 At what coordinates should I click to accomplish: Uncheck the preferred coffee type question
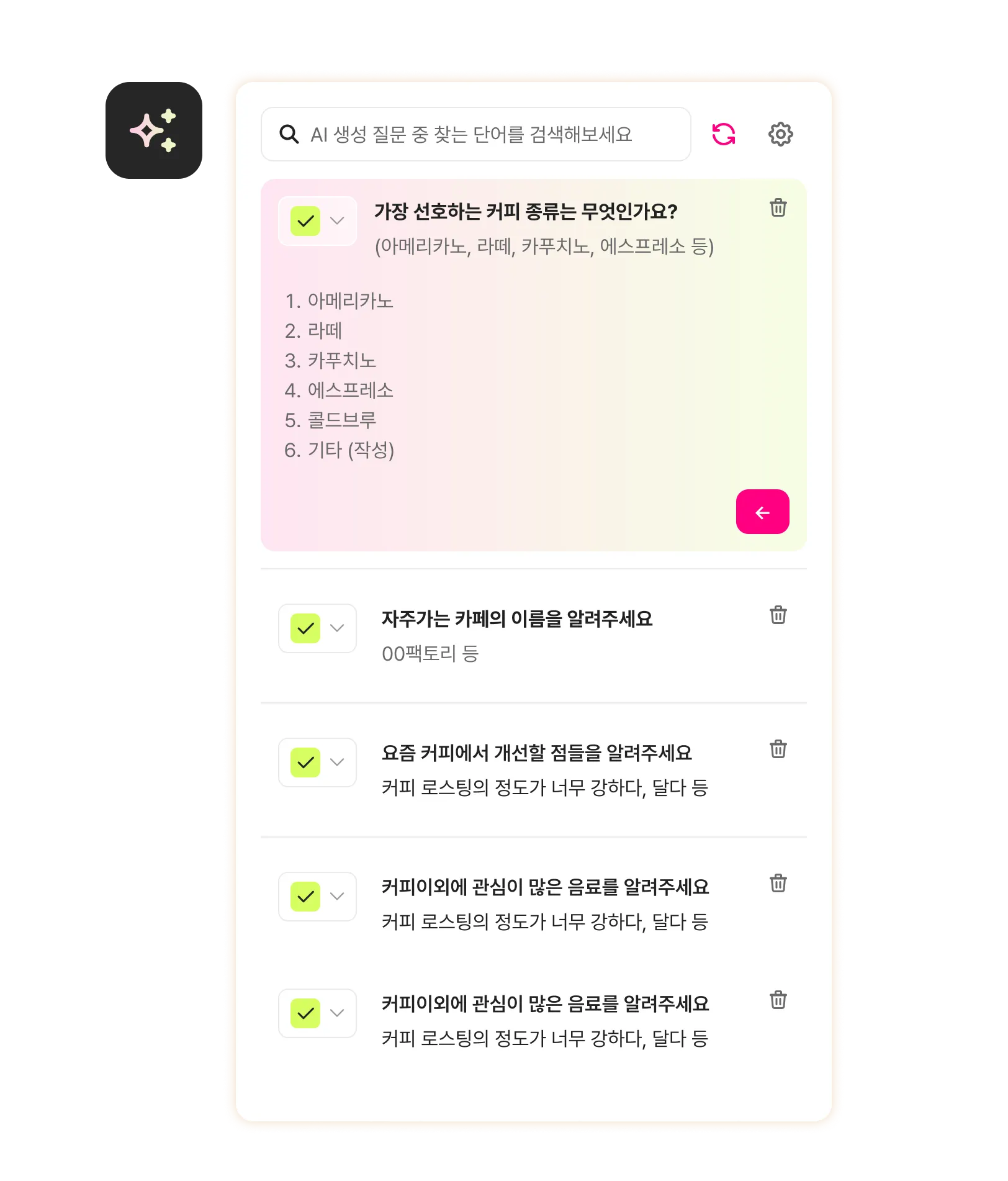[x=305, y=221]
